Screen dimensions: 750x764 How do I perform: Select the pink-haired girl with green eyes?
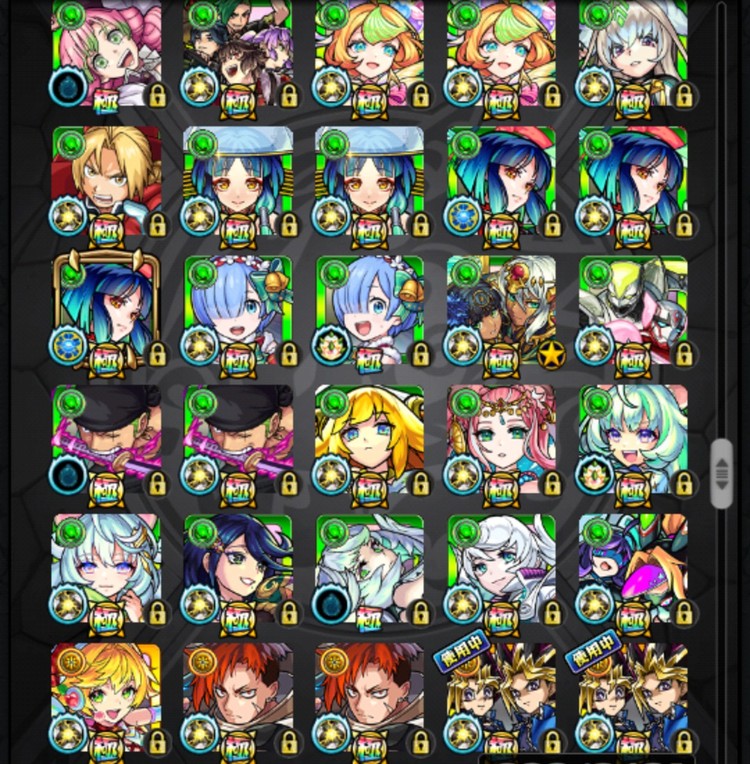105,50
